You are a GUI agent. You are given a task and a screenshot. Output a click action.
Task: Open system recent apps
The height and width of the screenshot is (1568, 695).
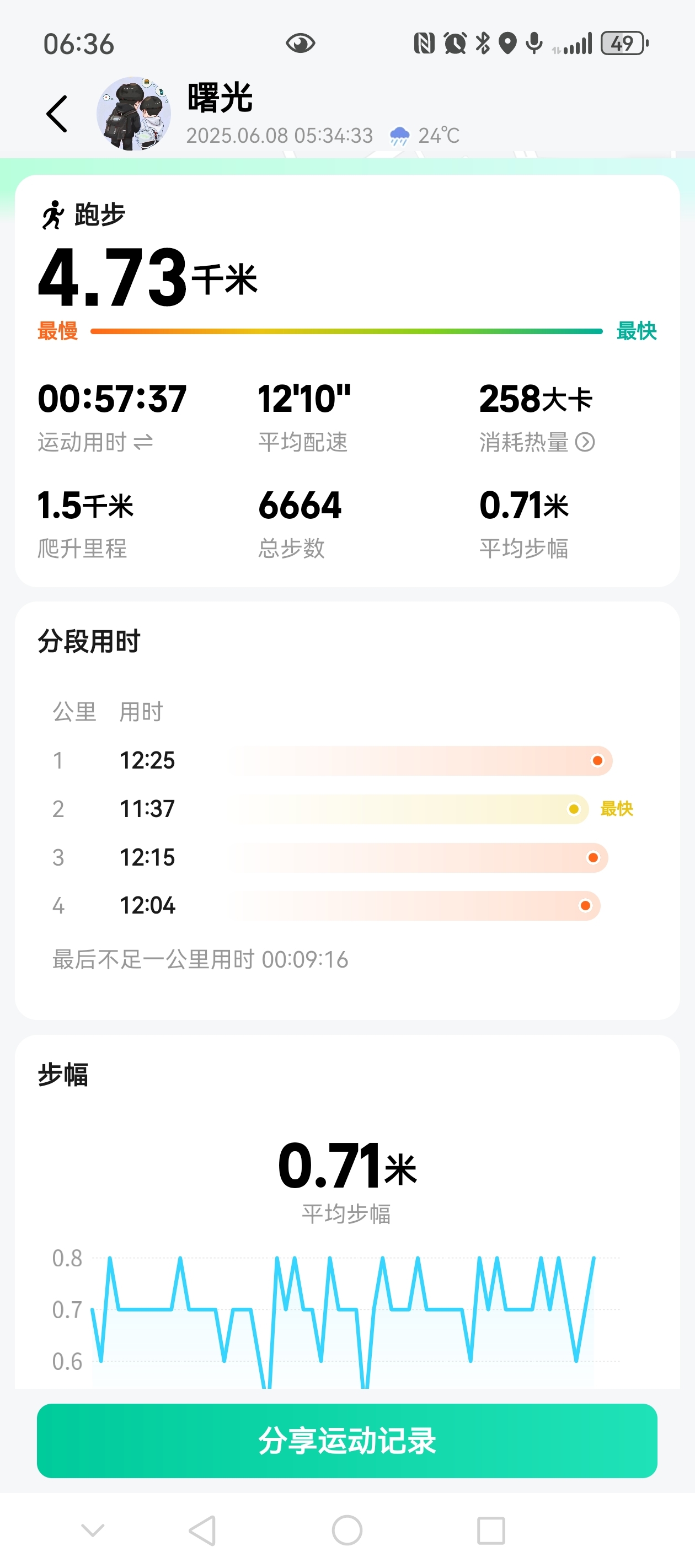click(x=490, y=1529)
